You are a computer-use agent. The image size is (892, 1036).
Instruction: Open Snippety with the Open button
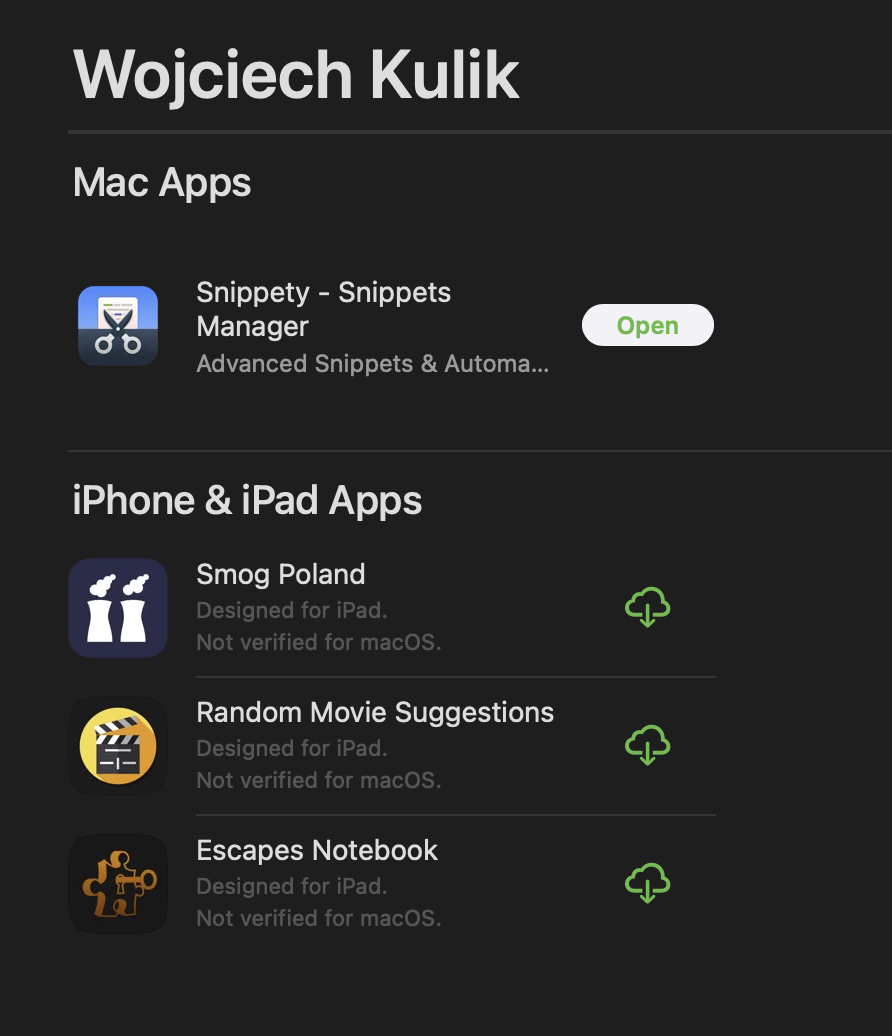click(x=647, y=326)
